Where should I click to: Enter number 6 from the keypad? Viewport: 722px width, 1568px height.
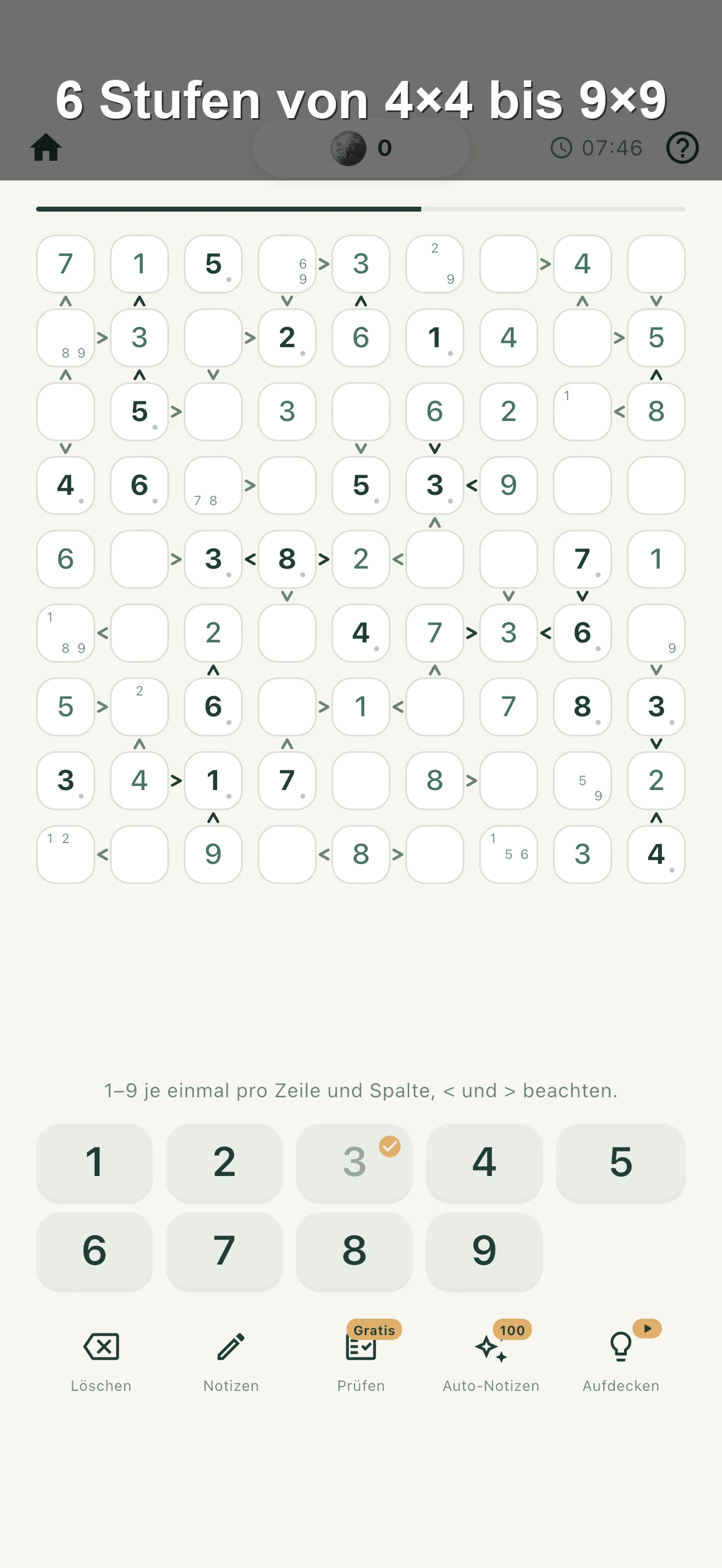click(x=95, y=1251)
